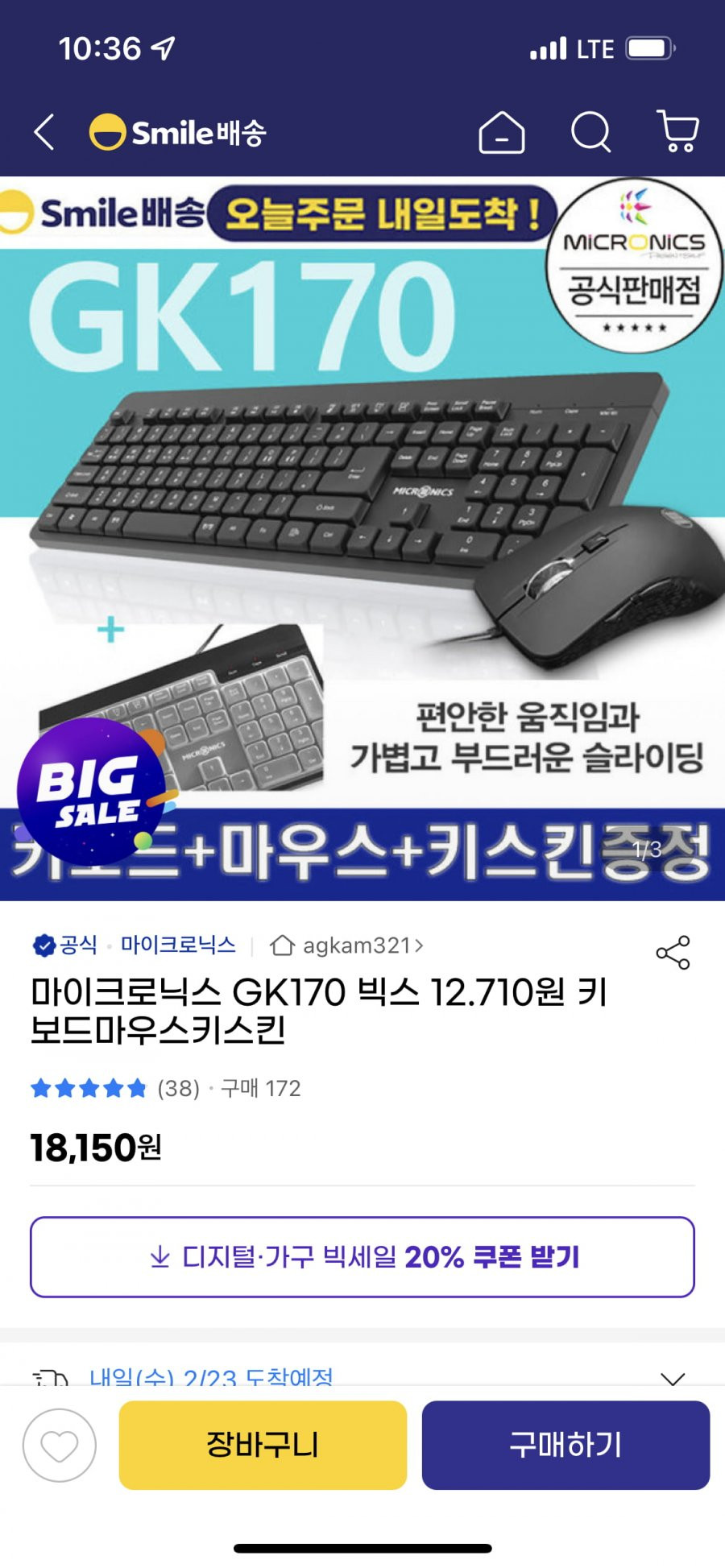Share this product
Viewport: 725px width, 1568px height.
[673, 952]
